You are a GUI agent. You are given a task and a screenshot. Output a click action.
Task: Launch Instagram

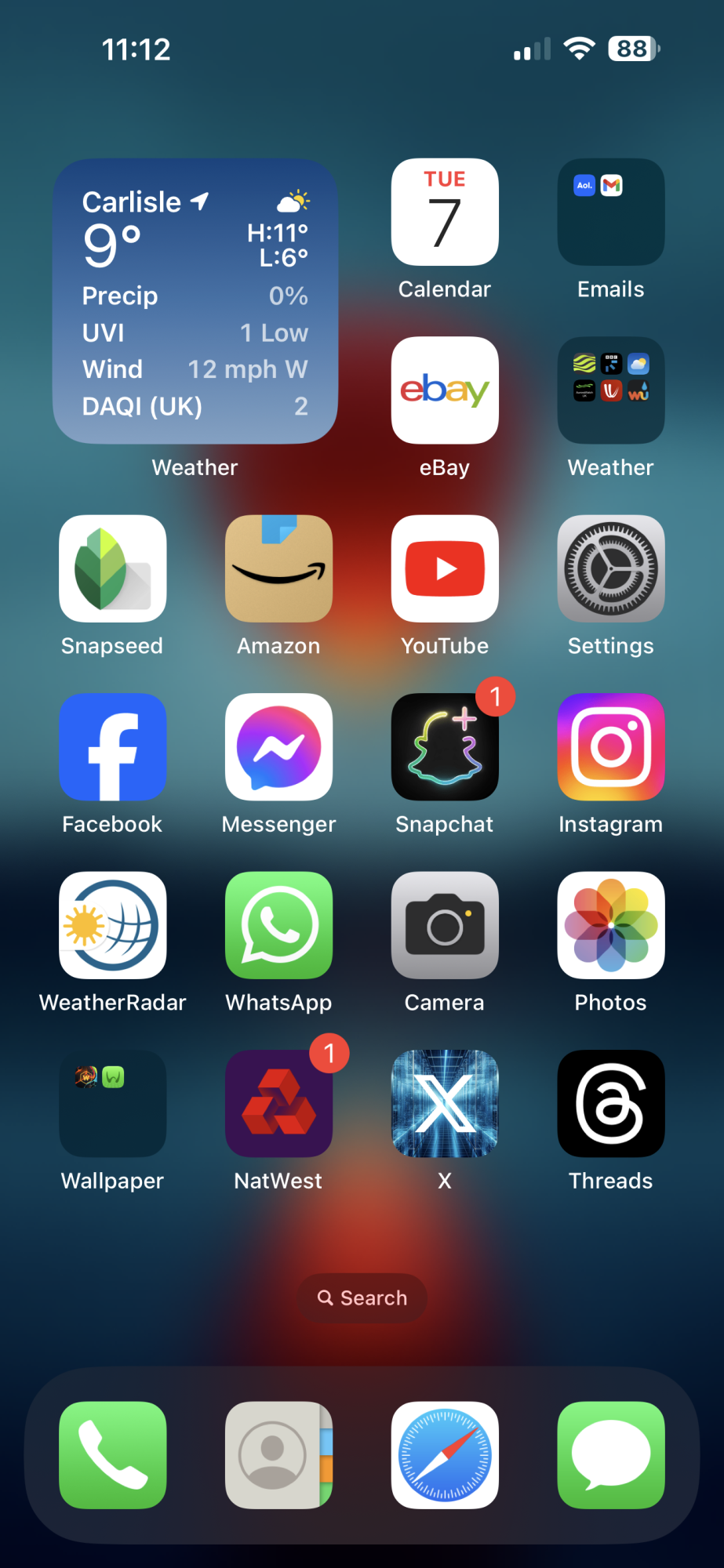click(610, 746)
